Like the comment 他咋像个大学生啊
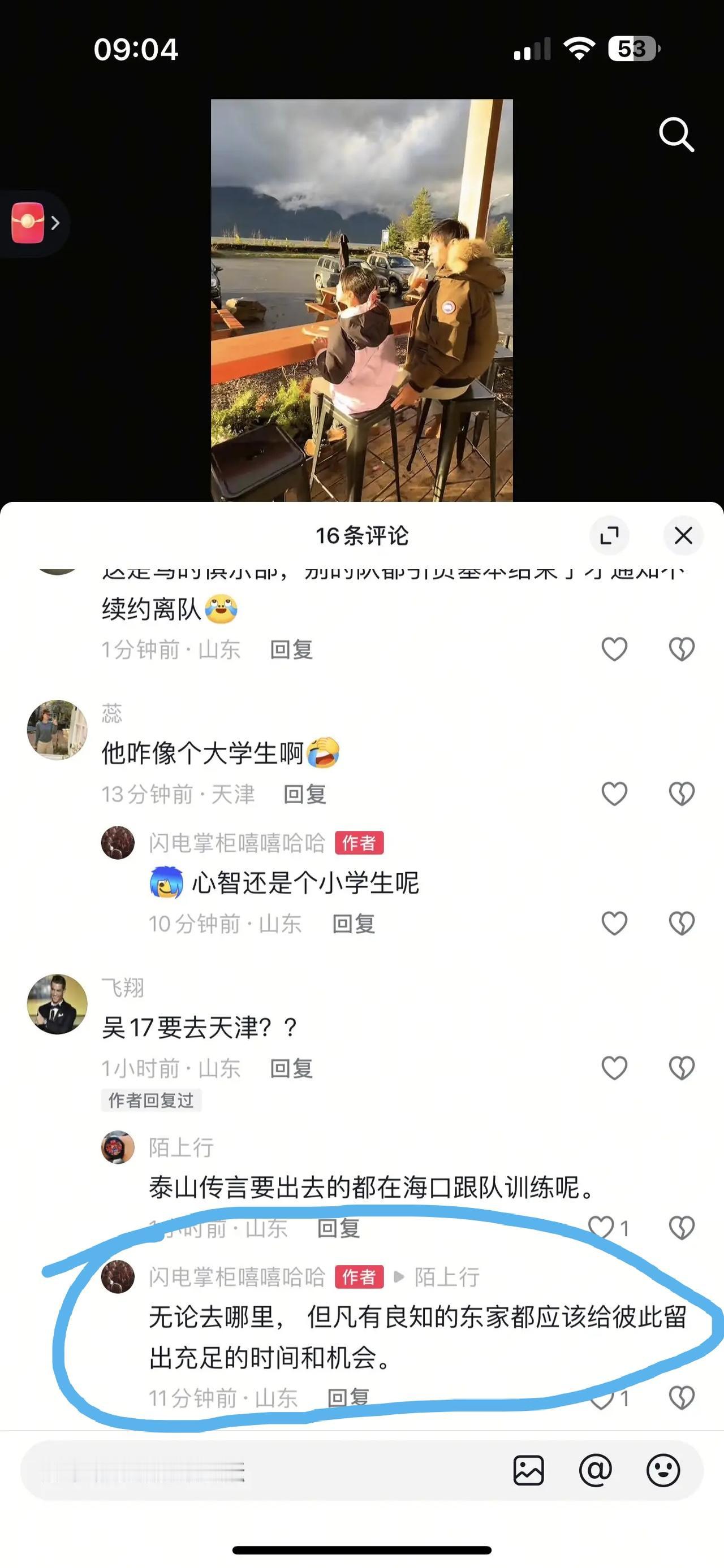Viewport: 724px width, 1568px height. (613, 794)
